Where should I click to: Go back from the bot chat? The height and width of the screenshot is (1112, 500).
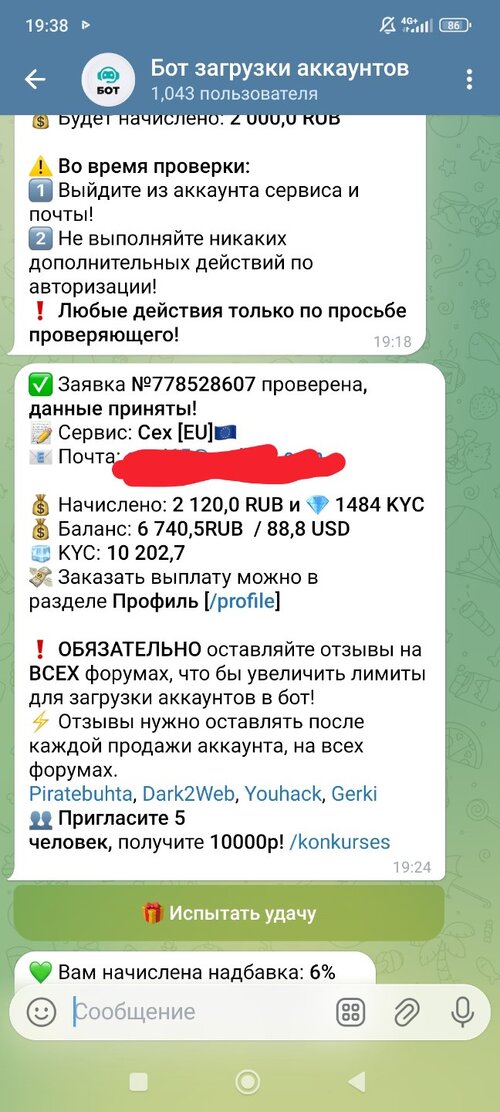coord(35,79)
